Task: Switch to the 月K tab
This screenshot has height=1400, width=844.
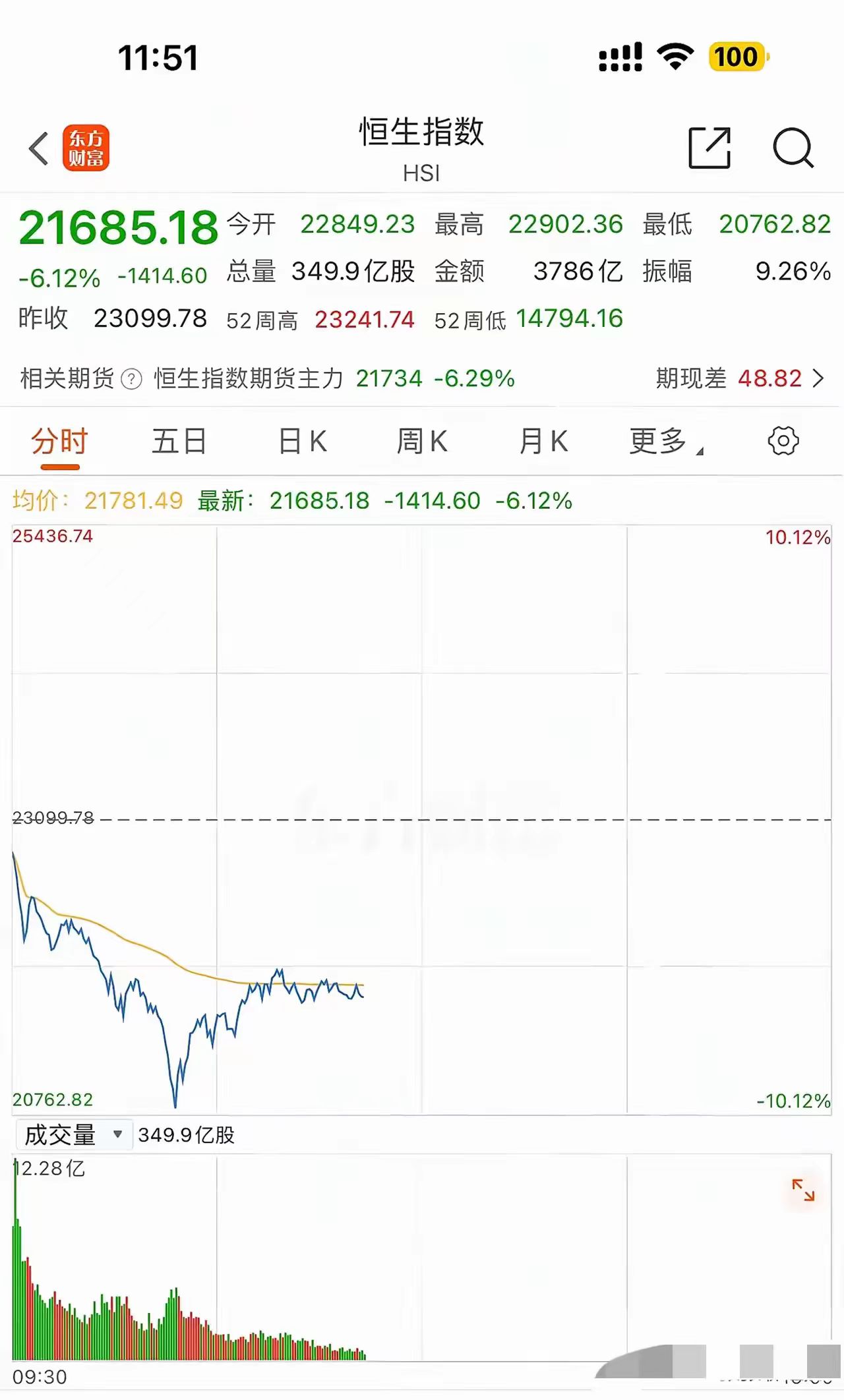Action: (542, 440)
